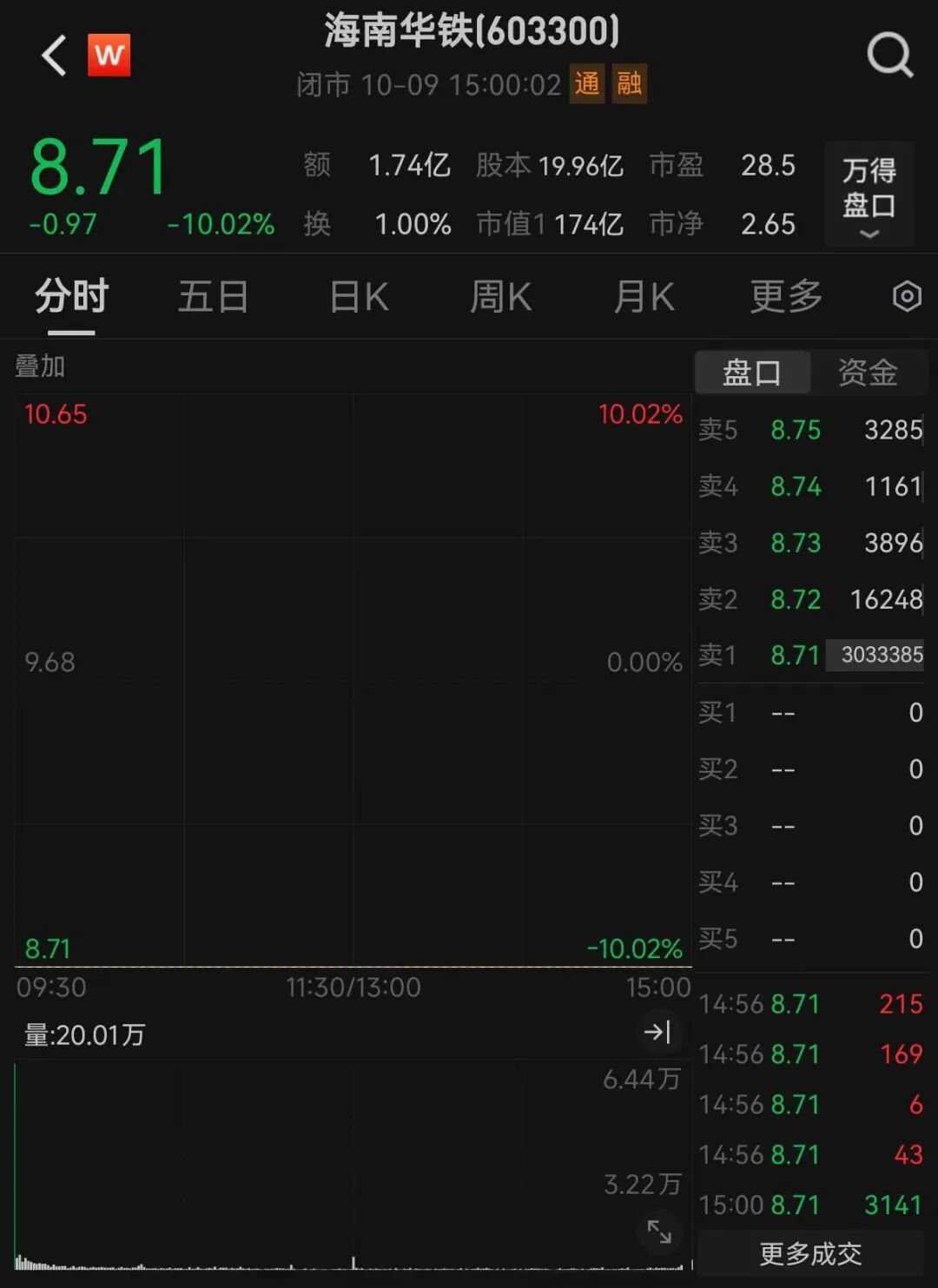Open the 更多 chart options tab

[x=786, y=297]
